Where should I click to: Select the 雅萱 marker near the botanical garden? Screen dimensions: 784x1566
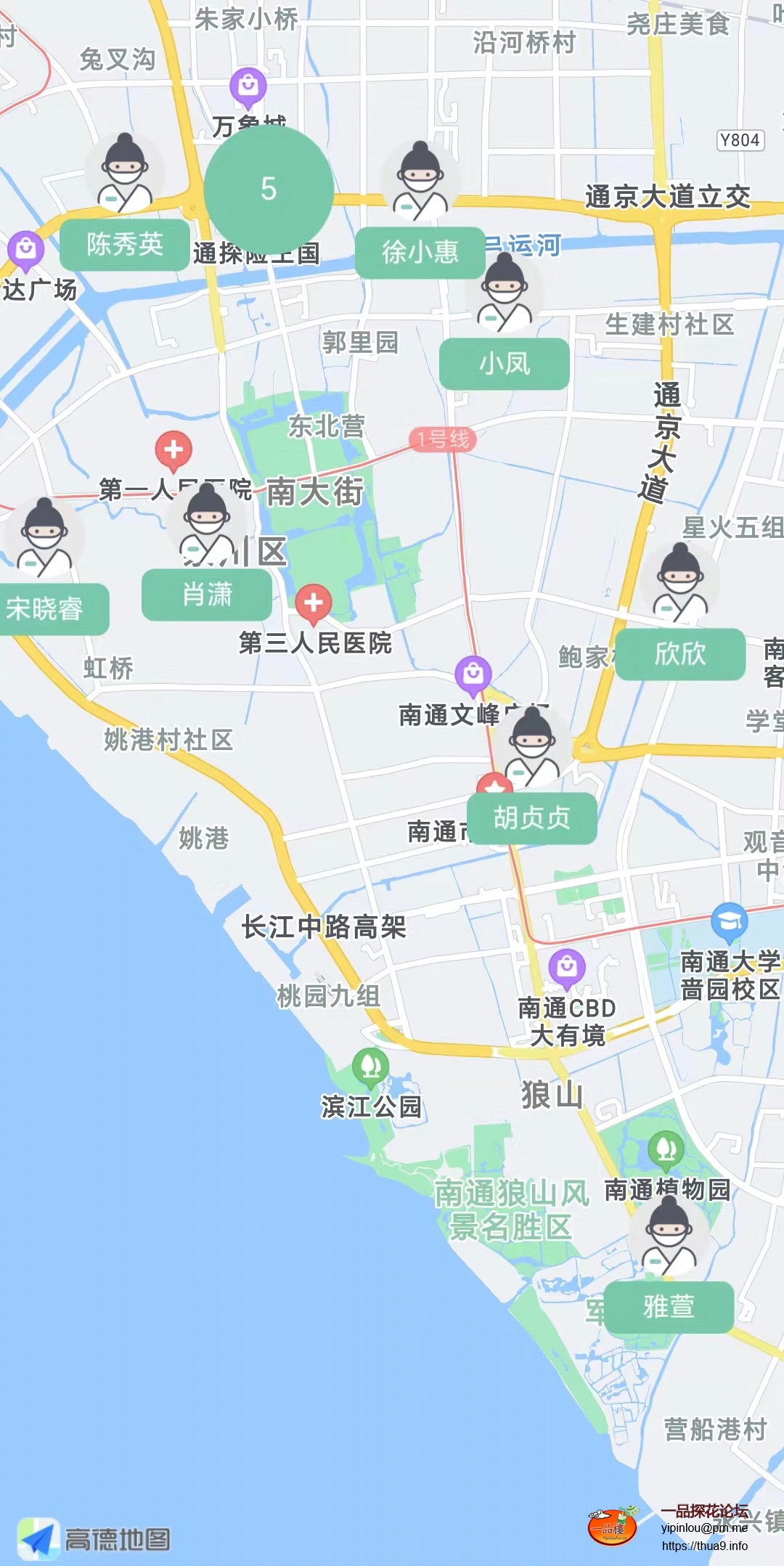pos(669,1307)
